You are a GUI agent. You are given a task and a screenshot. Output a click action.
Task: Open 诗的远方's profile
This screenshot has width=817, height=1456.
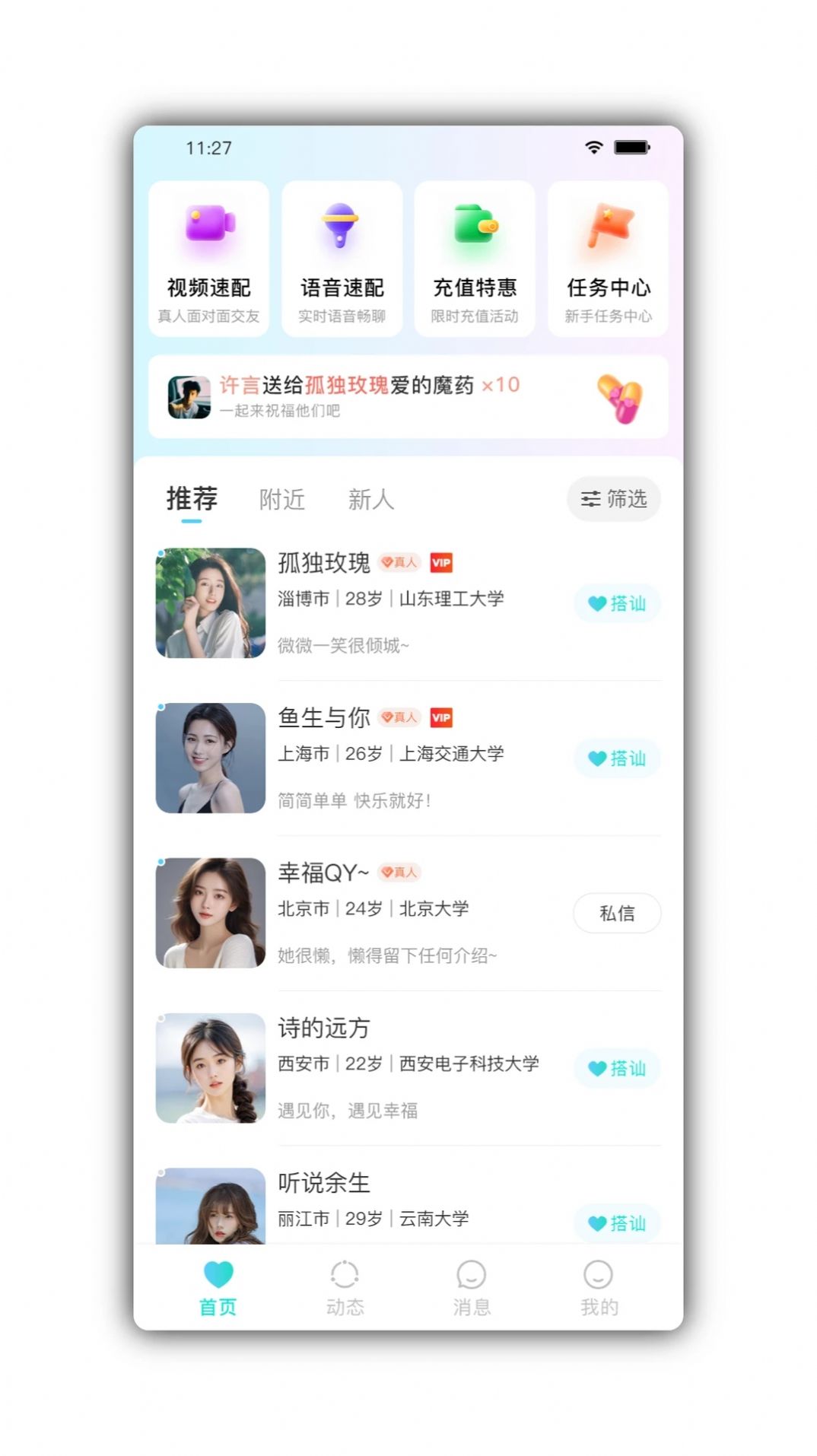323,1028
